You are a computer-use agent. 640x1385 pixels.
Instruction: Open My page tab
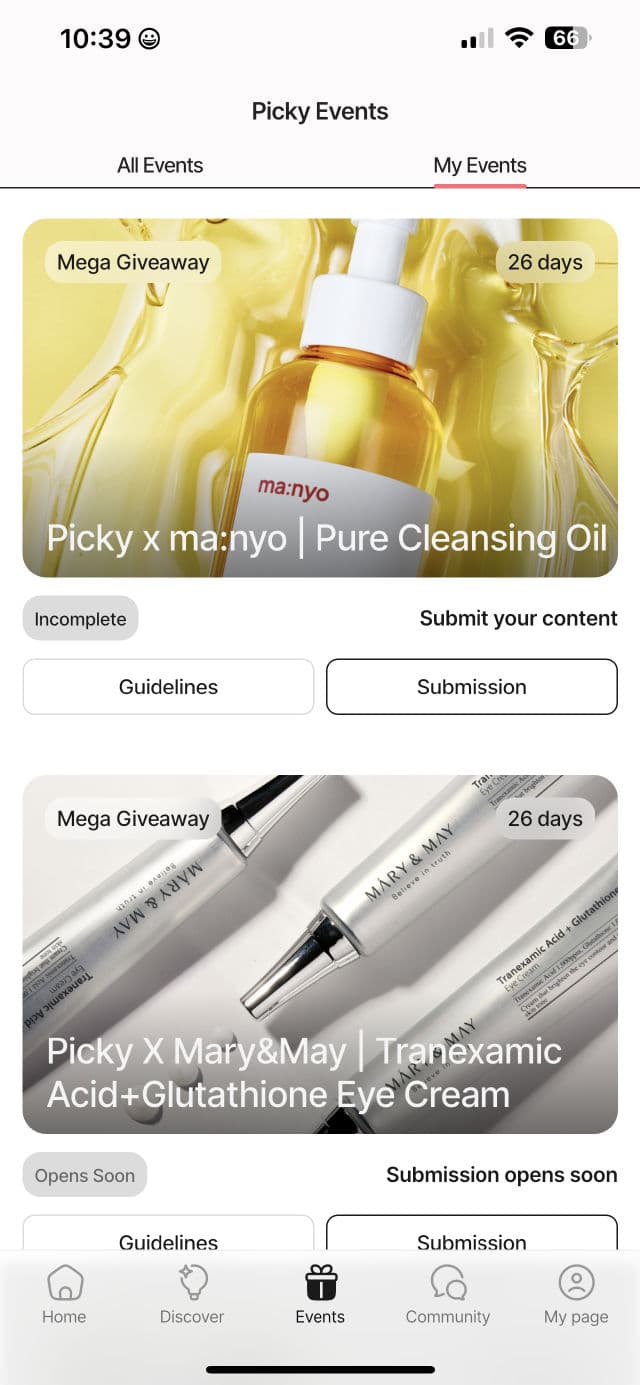pyautogui.click(x=576, y=1296)
